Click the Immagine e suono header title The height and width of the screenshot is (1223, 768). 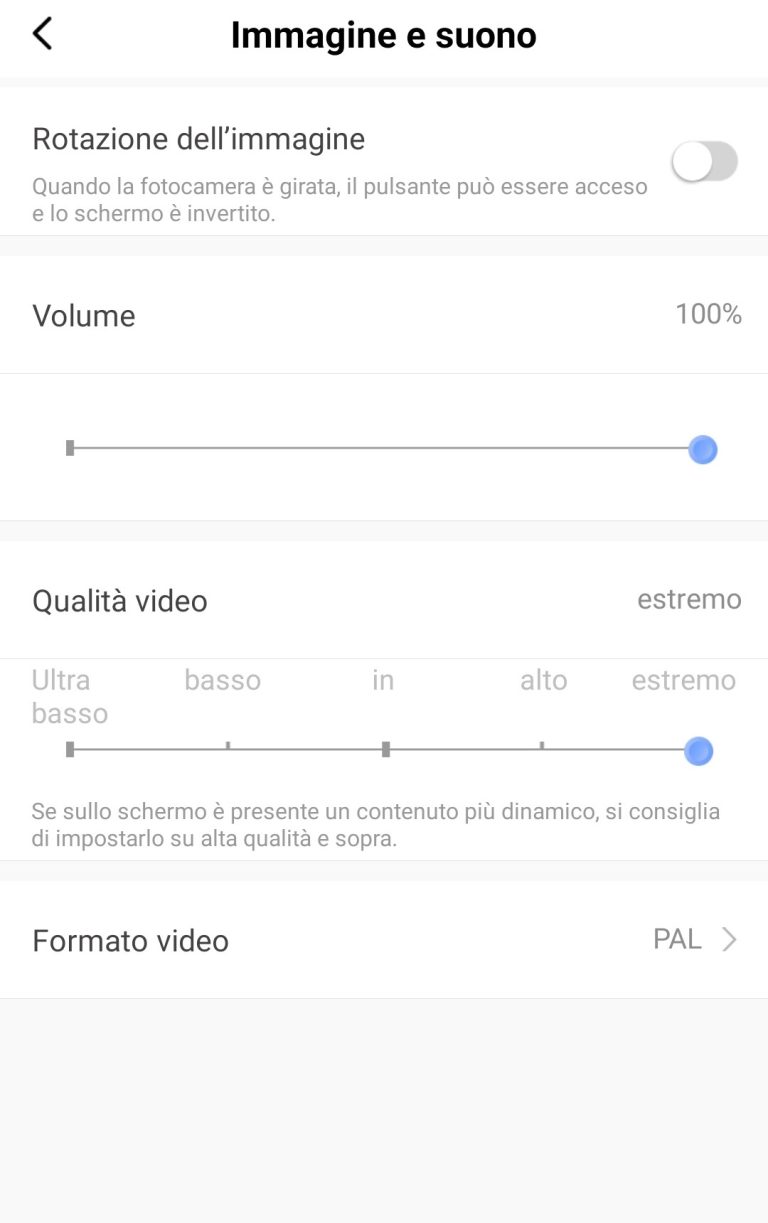384,34
